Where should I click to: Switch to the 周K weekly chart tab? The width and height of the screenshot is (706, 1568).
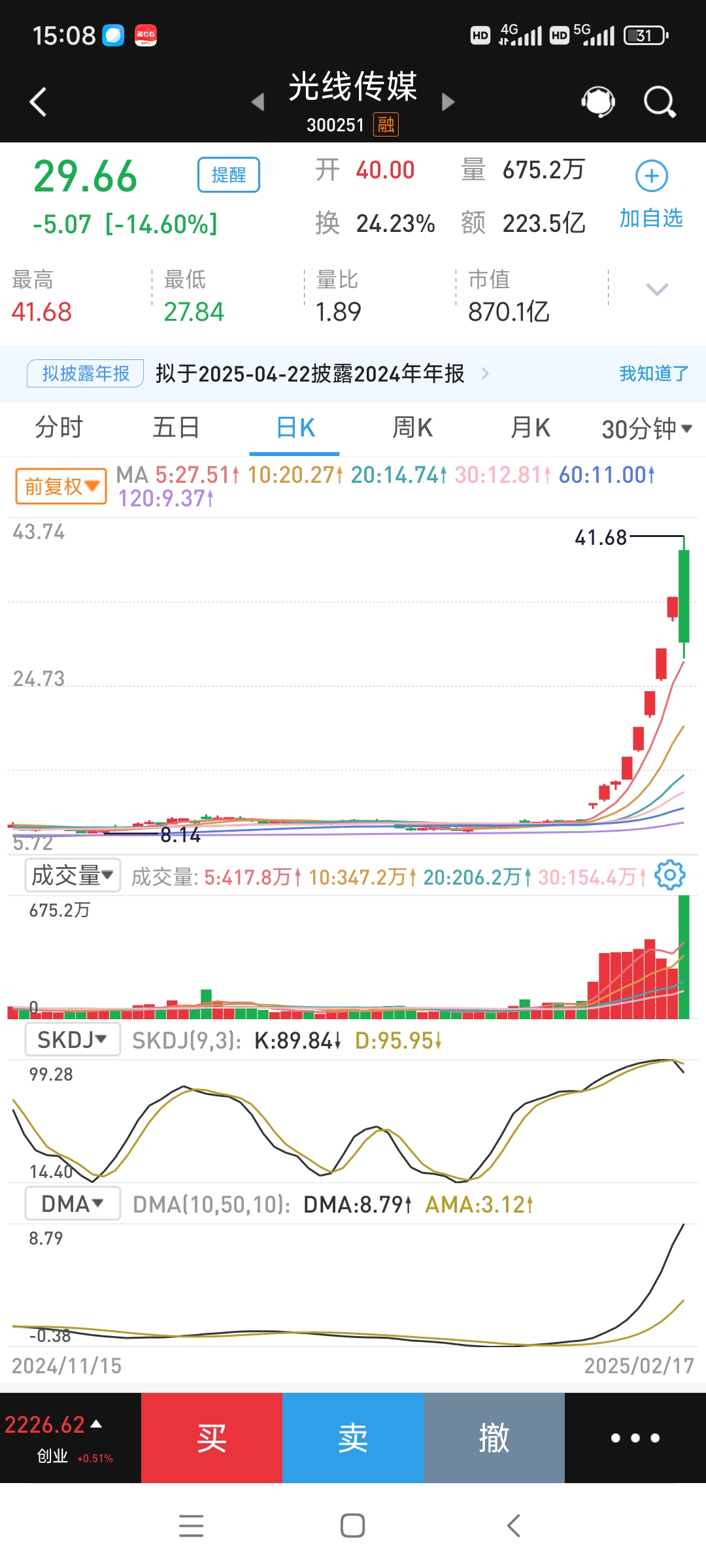412,428
